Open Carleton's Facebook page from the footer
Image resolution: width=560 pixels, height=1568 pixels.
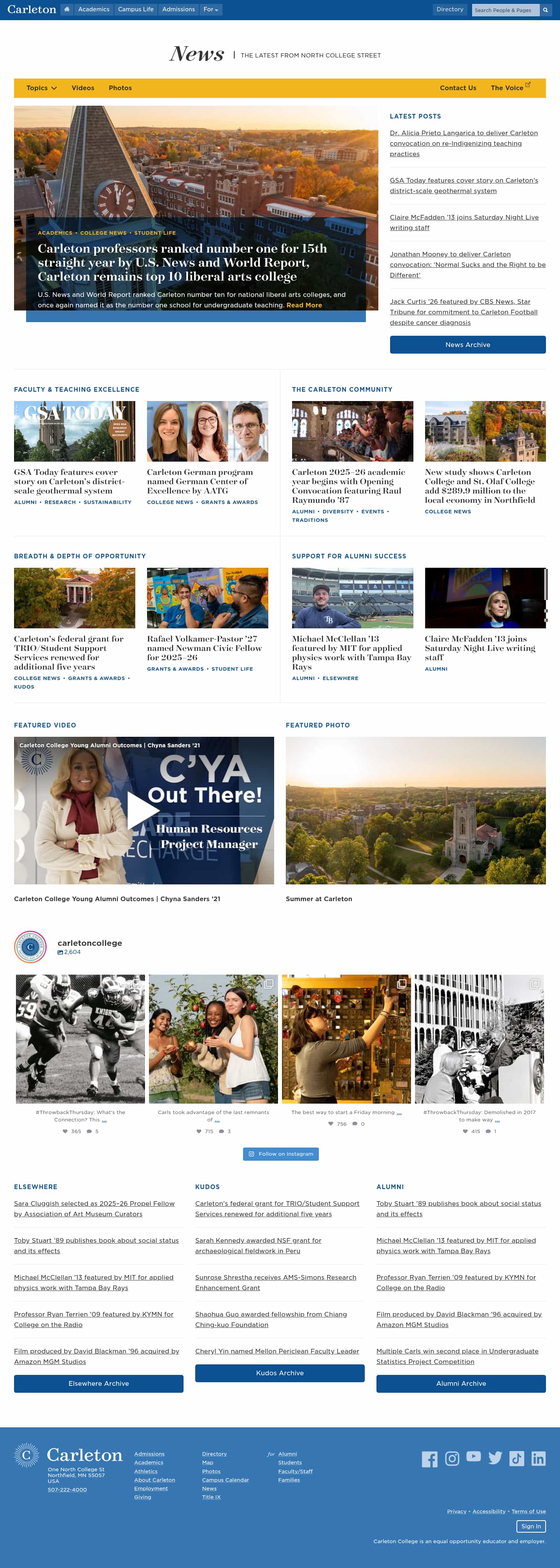coord(429,1459)
